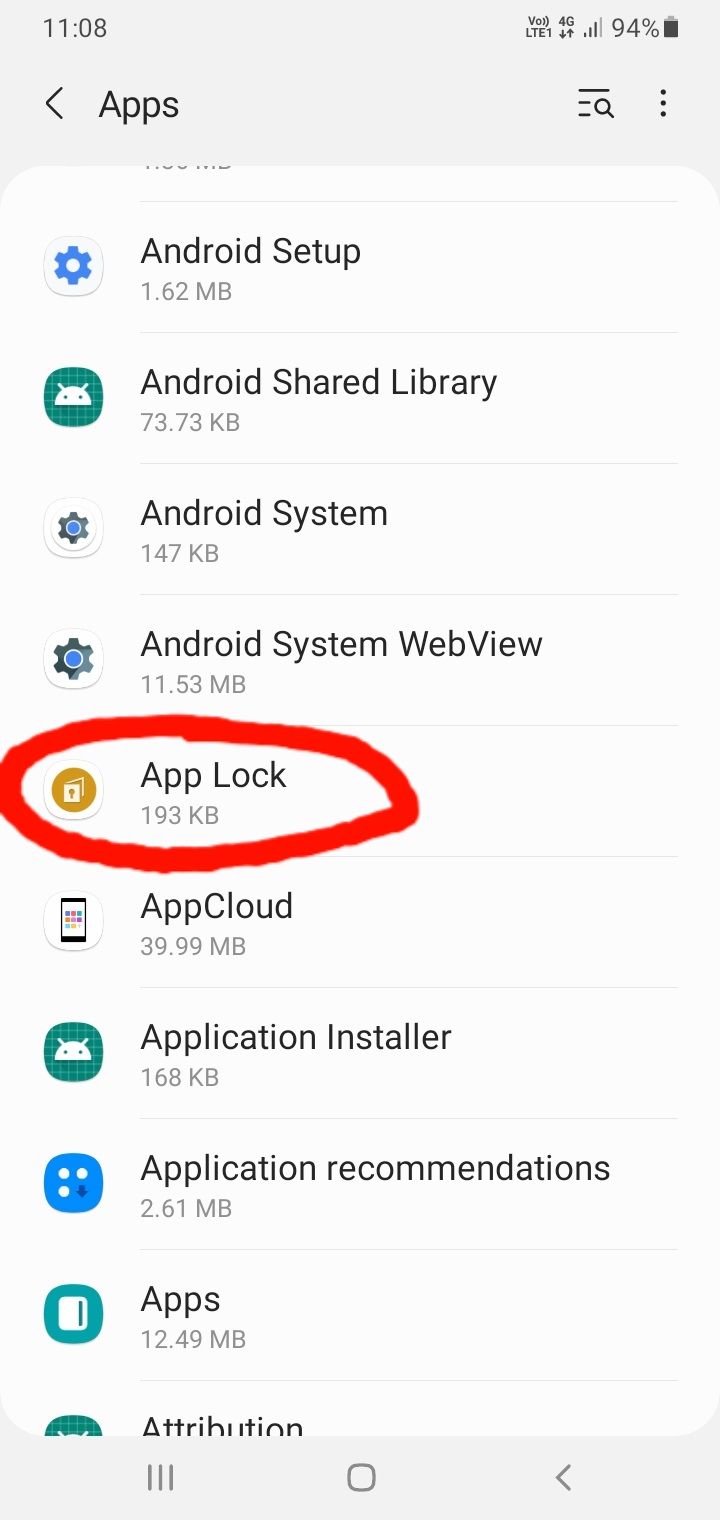Open the Apps teal icon
This screenshot has width=720, height=1520.
click(73, 1313)
